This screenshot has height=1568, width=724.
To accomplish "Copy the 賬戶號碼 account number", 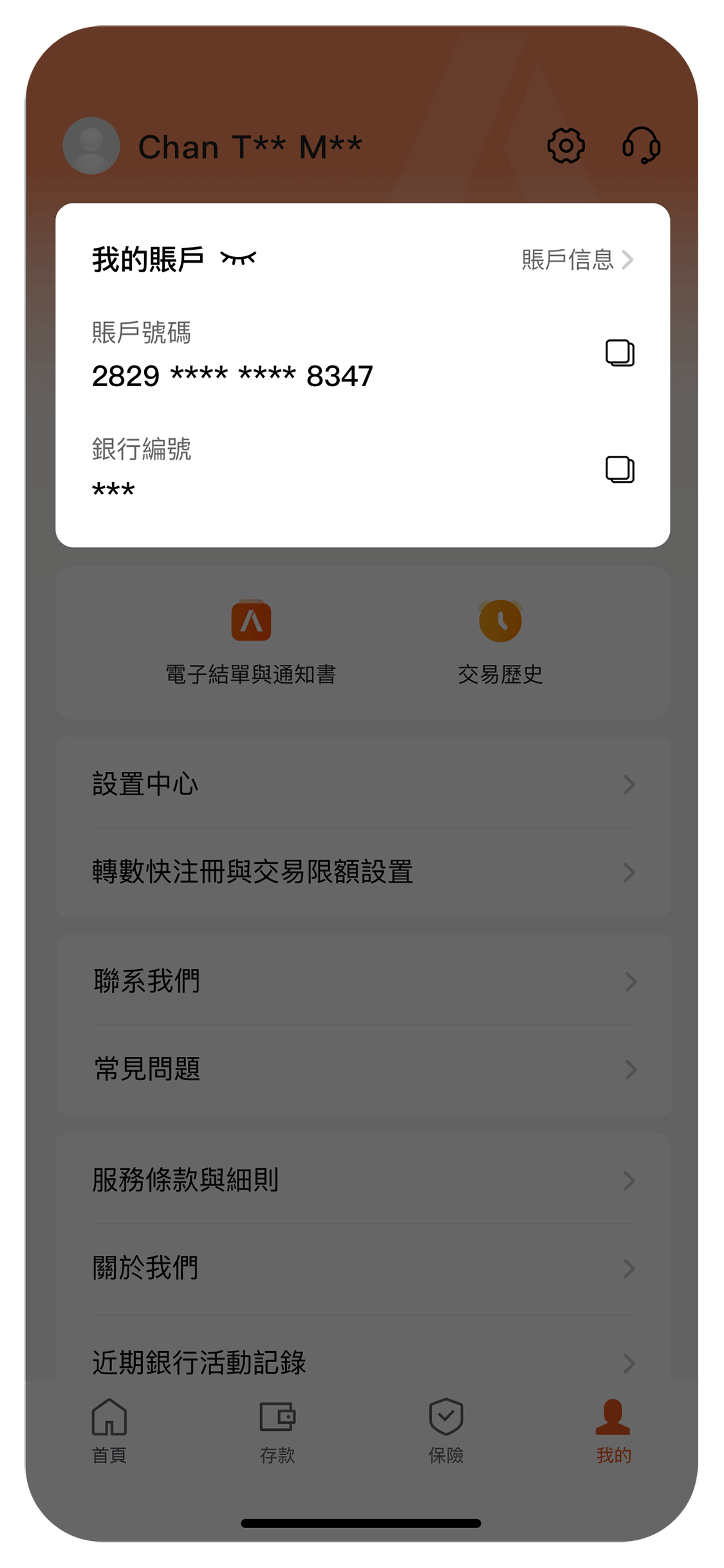I will click(x=620, y=353).
